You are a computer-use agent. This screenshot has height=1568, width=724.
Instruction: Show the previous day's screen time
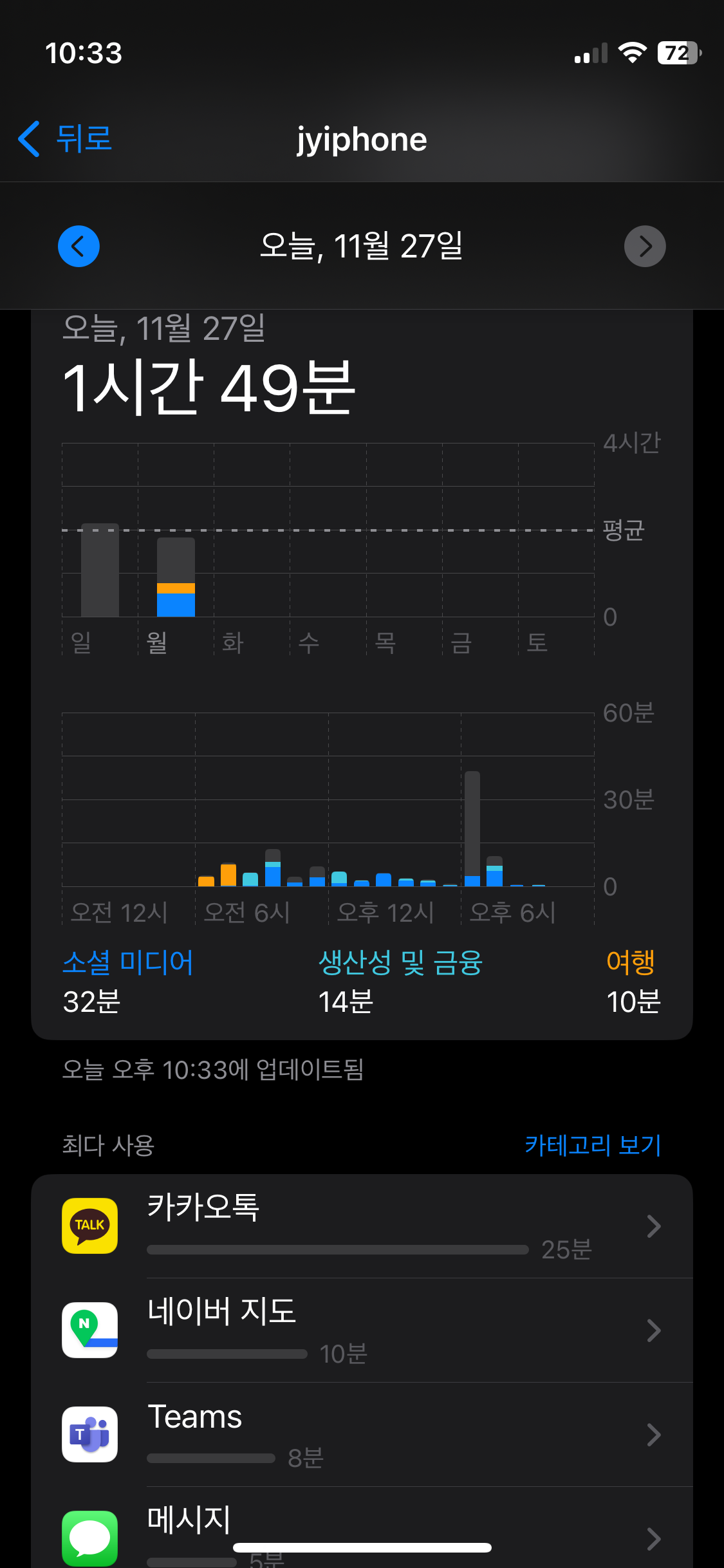coord(79,246)
